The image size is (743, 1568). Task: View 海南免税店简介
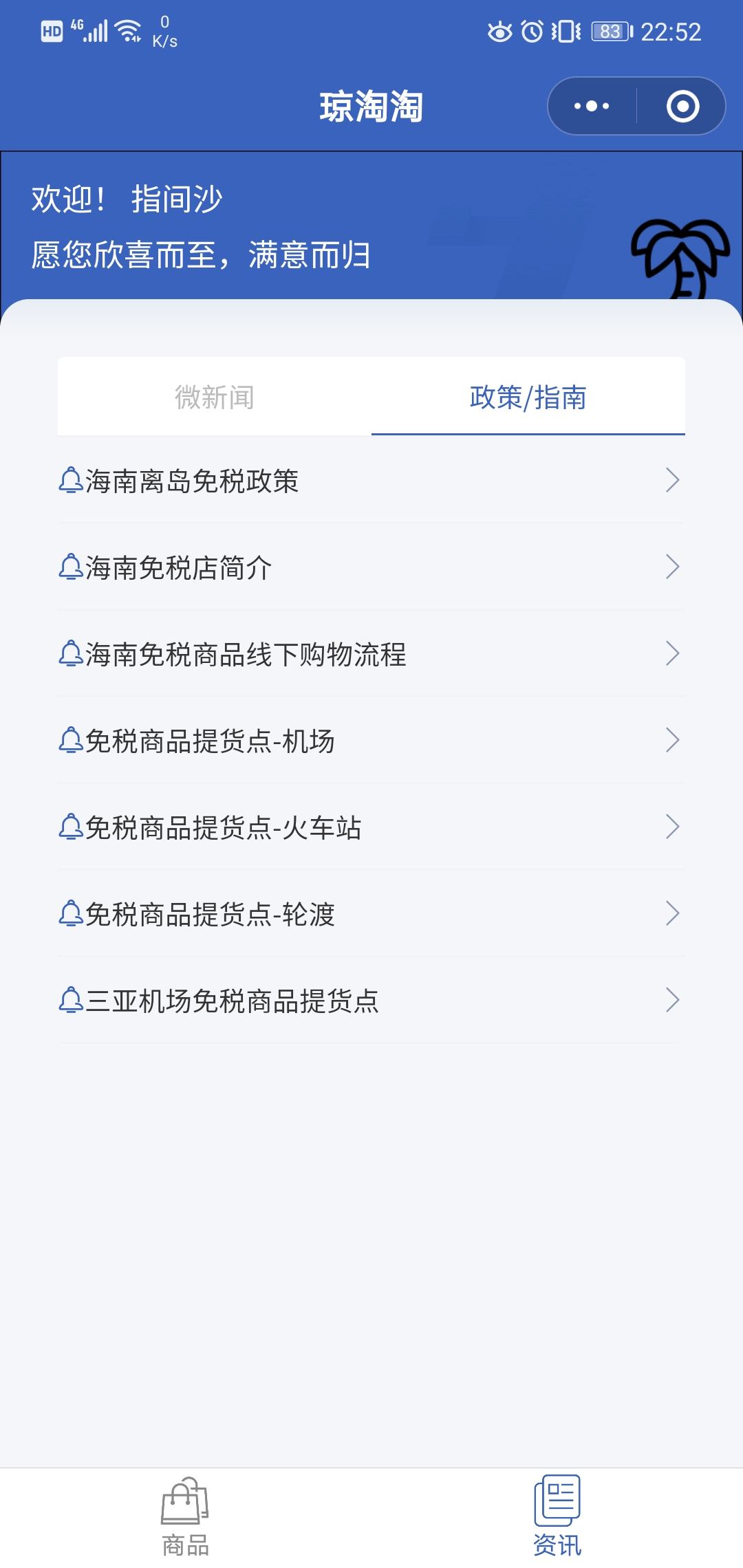click(371, 567)
